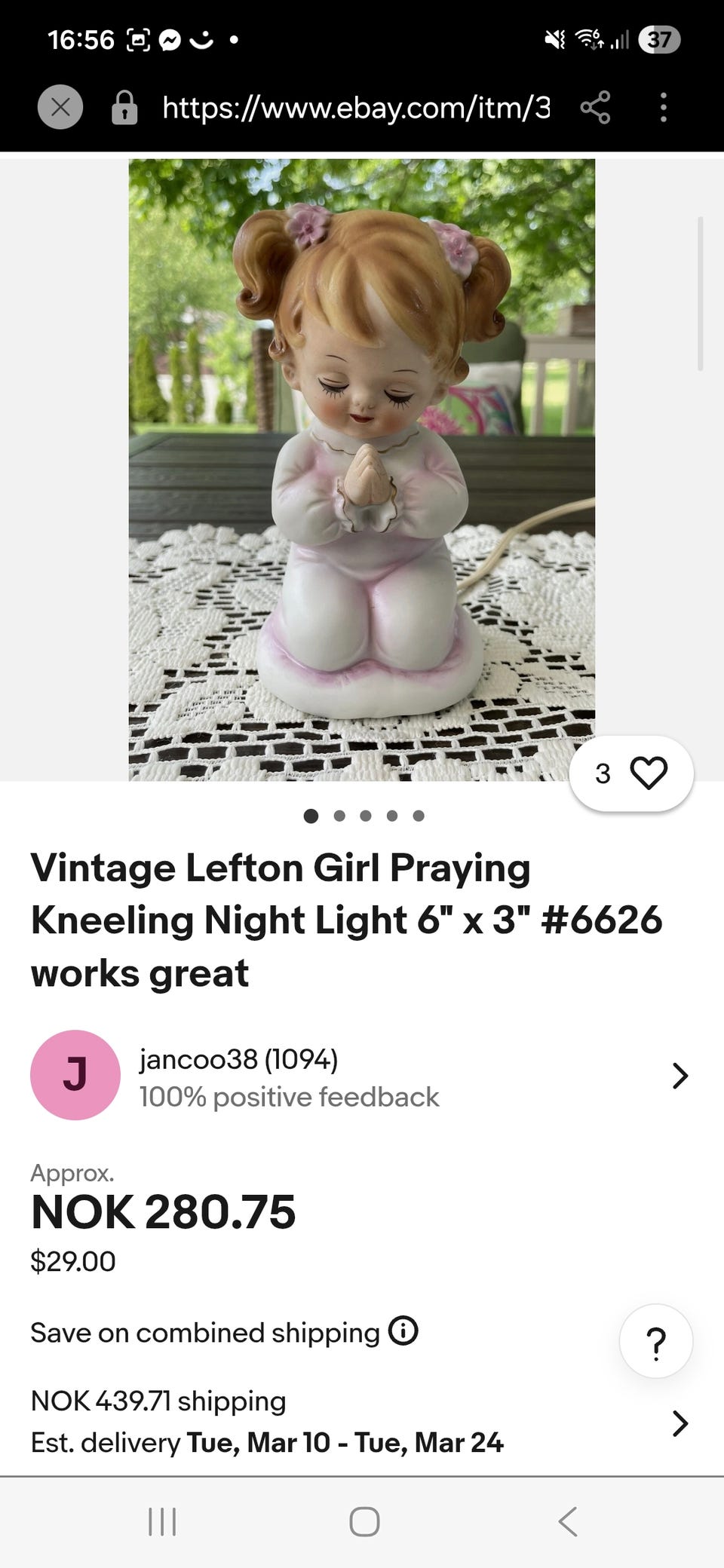This screenshot has width=724, height=1568.
Task: Tap the ebay.com address bar
Action: 356,108
